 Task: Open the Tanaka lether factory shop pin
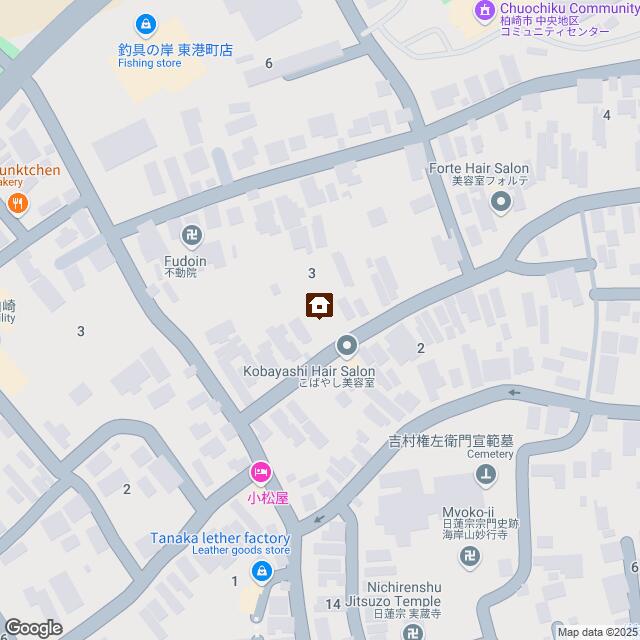(x=261, y=572)
